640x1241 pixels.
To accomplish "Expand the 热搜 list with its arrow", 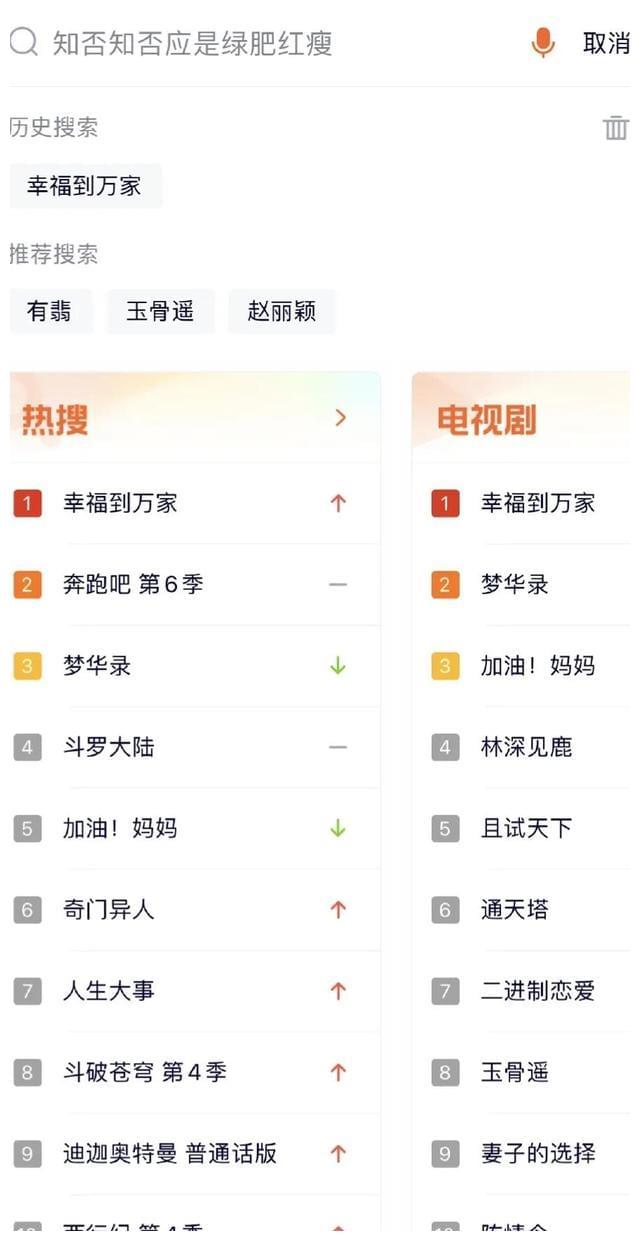I will click(x=341, y=418).
